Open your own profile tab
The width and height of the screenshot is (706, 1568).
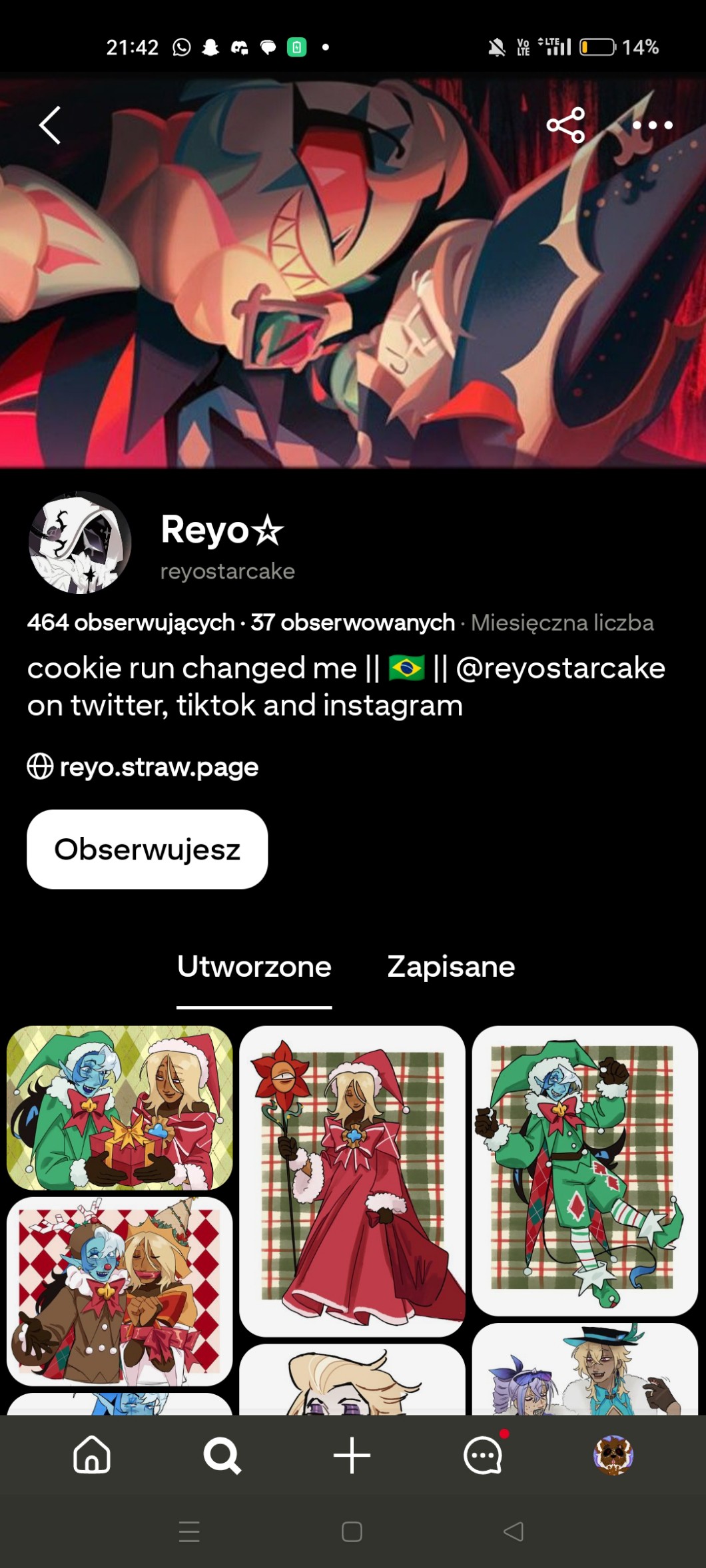[x=613, y=1455]
